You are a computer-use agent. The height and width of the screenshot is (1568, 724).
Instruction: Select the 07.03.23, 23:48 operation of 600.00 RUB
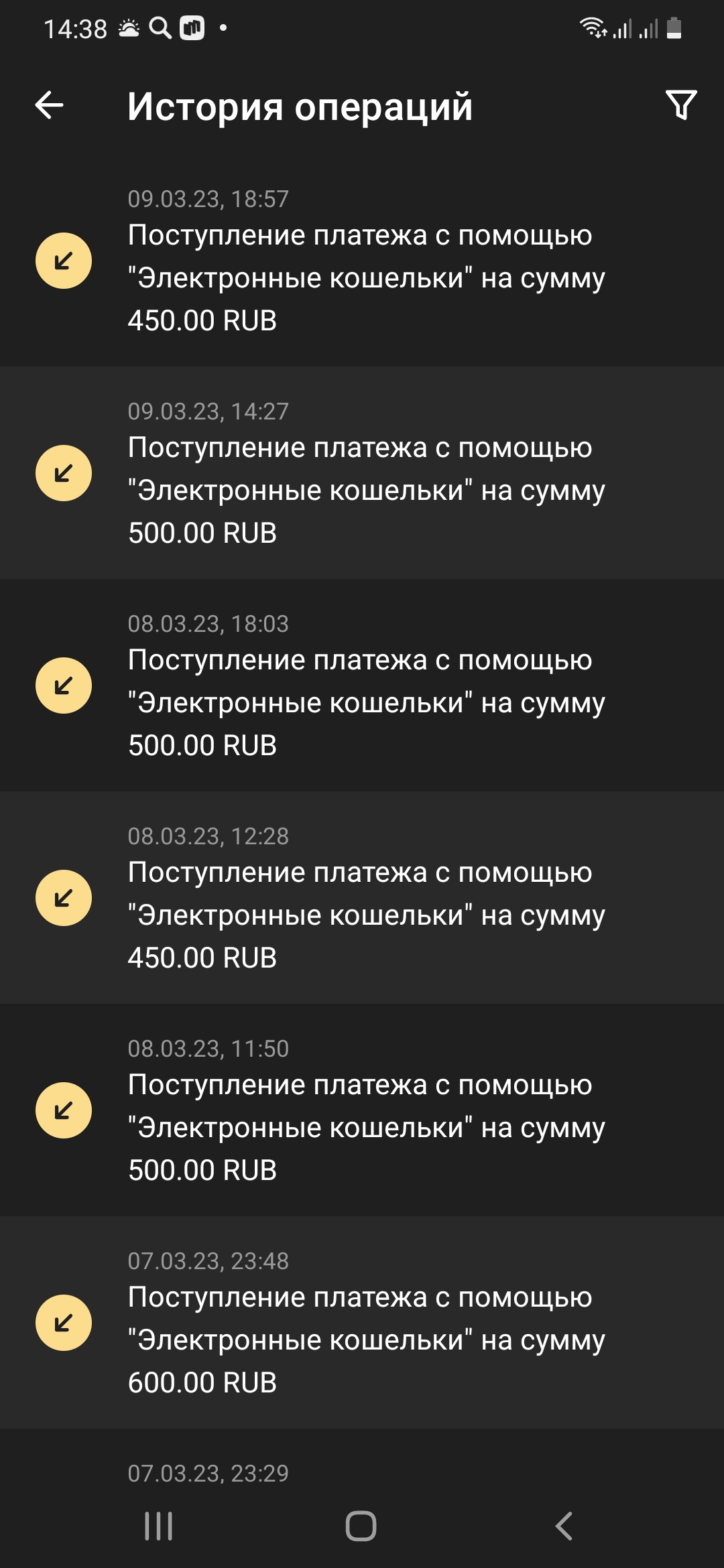362,1323
